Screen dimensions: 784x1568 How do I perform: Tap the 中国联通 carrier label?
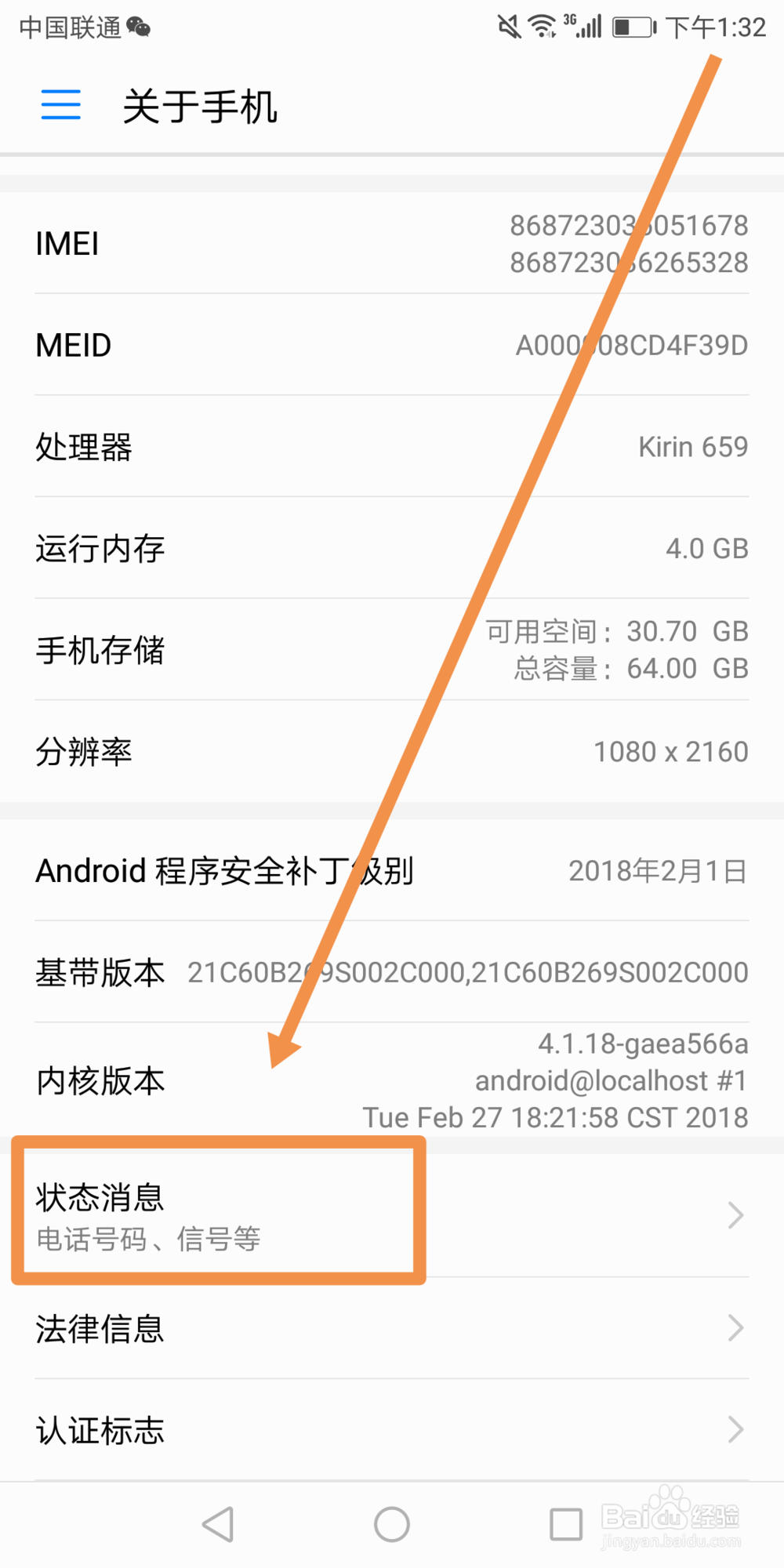click(69, 26)
